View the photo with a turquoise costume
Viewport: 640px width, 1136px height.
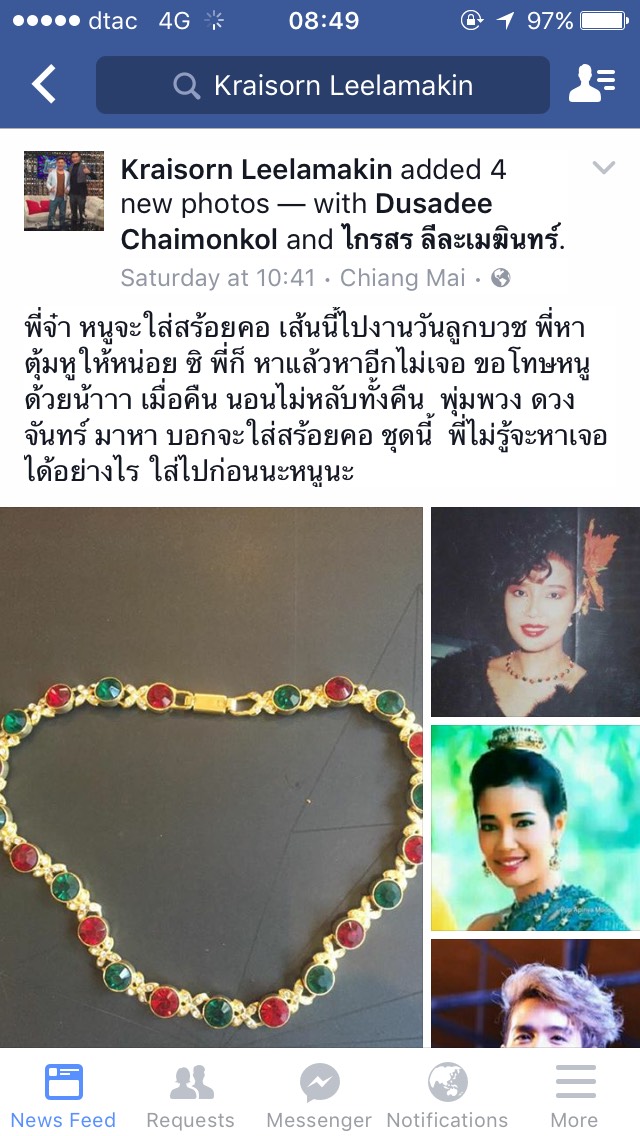coord(535,828)
